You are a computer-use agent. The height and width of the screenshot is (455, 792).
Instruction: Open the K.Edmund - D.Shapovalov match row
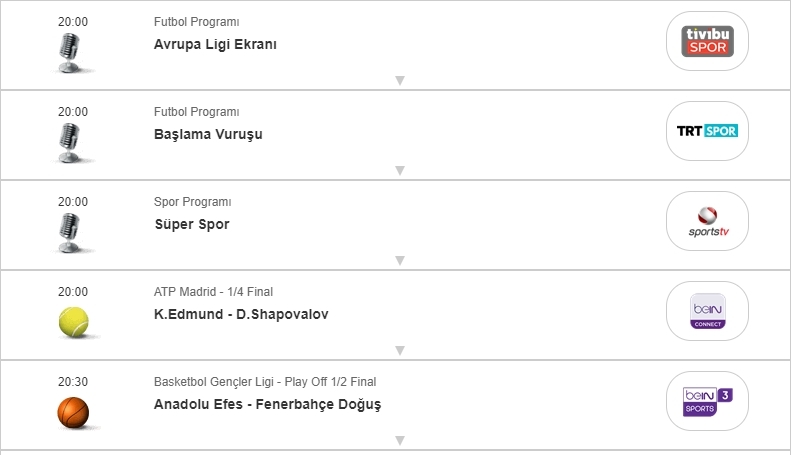(241, 314)
